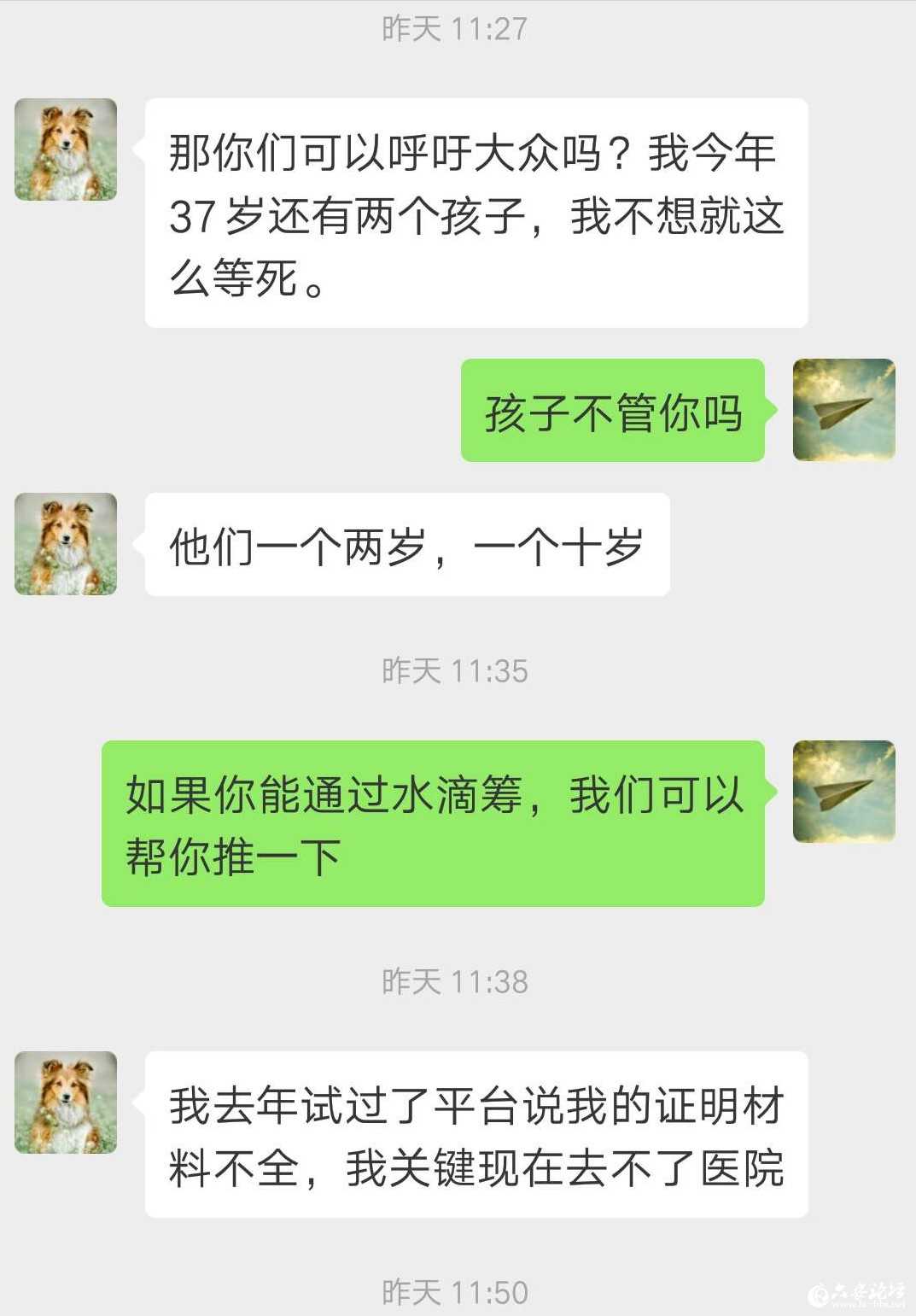Tap paper plane avatar next to 孩子不管你吗
The height and width of the screenshot is (1316, 916).
[x=843, y=410]
